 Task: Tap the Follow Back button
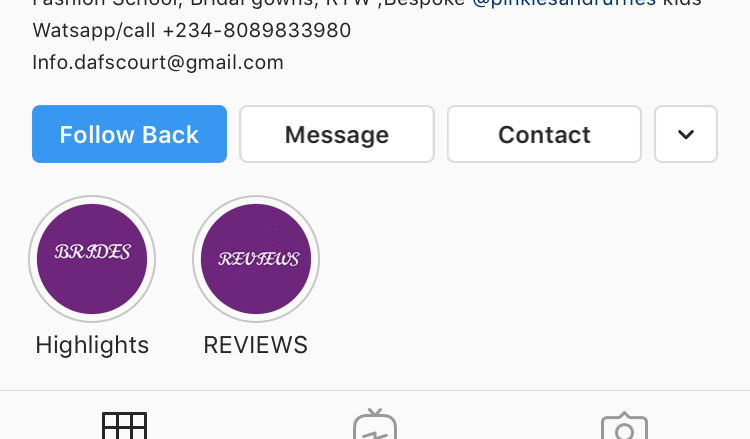coord(129,134)
